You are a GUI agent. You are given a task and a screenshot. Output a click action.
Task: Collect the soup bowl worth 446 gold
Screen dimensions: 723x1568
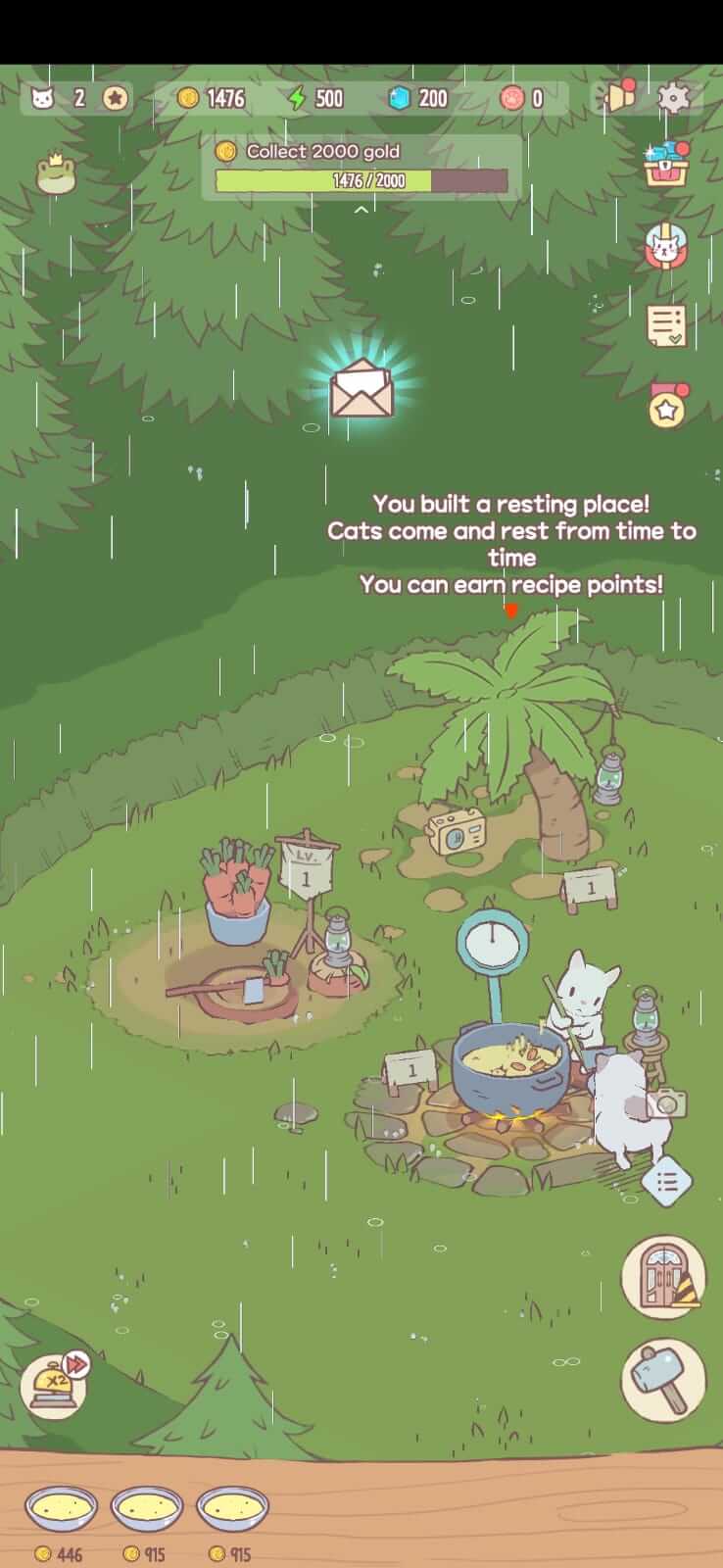tap(61, 1509)
